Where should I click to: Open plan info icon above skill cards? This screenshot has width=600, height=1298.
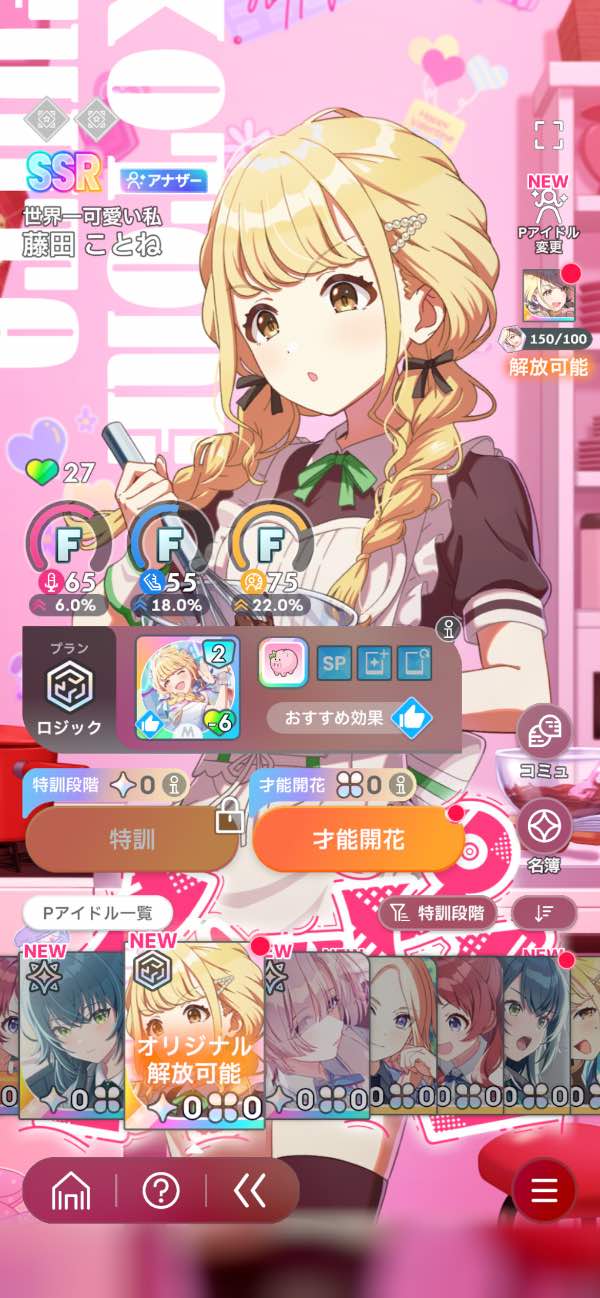click(x=447, y=627)
